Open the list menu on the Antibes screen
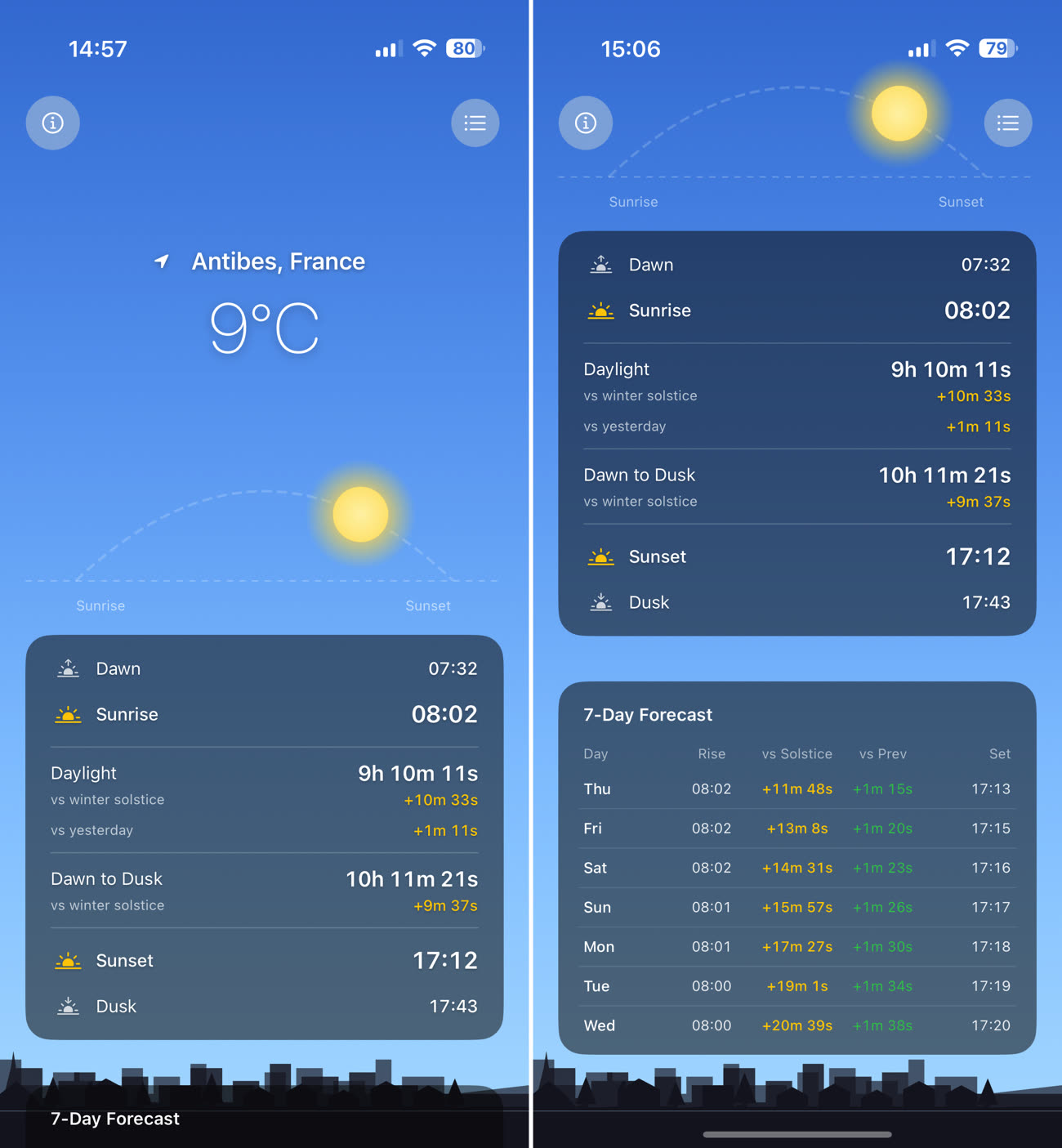The image size is (1062, 1148). pos(475,123)
